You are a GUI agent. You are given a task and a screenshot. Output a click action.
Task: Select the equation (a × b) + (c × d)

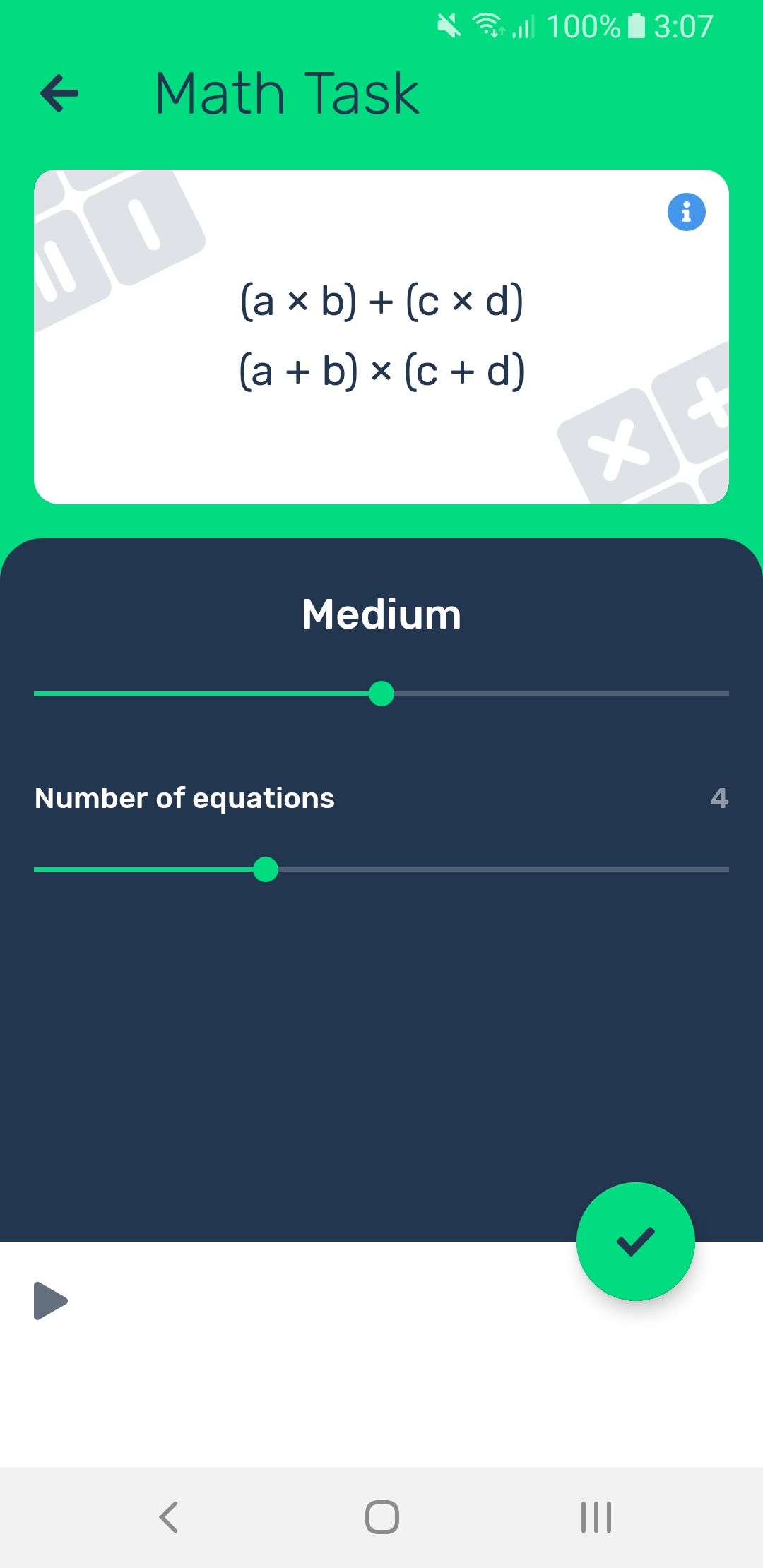click(381, 301)
